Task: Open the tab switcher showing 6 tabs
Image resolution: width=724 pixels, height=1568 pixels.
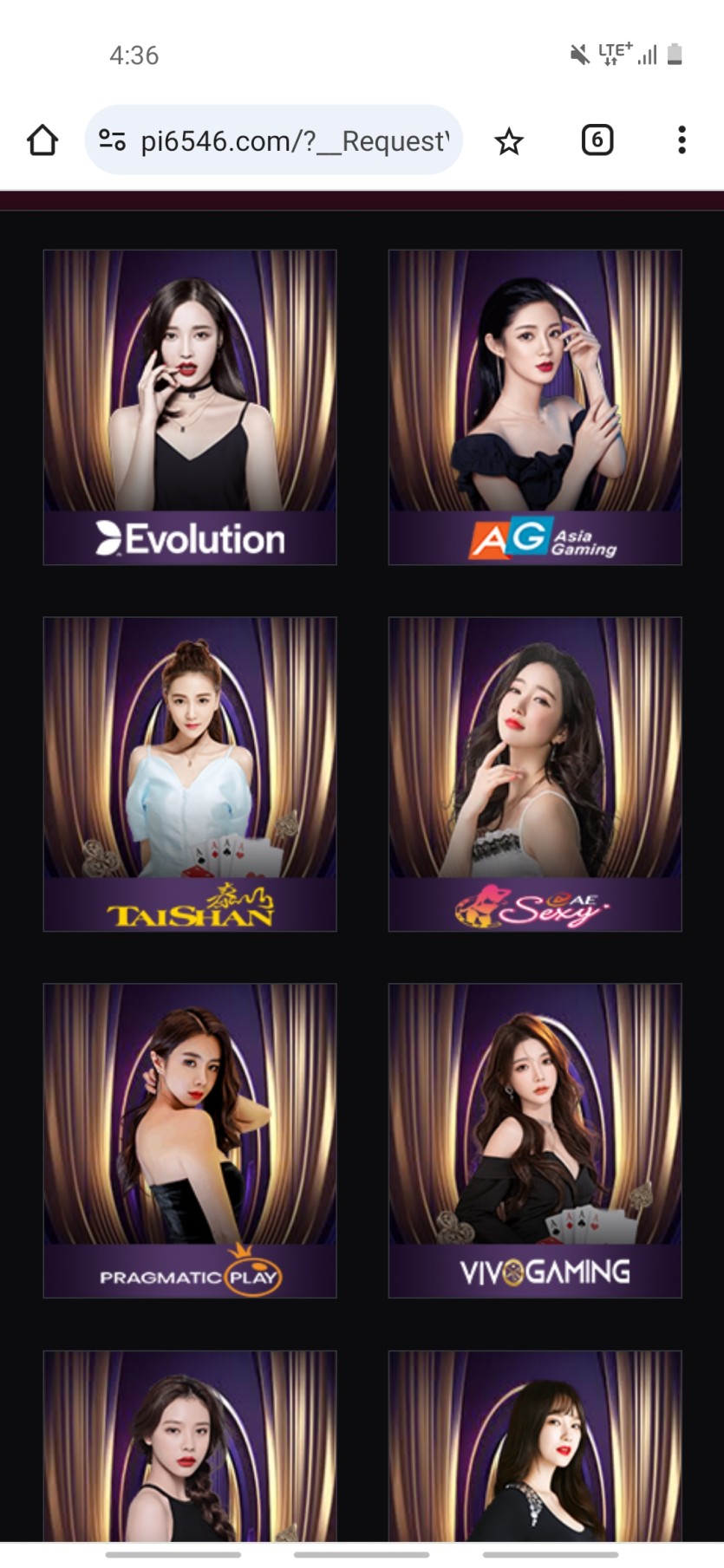Action: point(597,140)
